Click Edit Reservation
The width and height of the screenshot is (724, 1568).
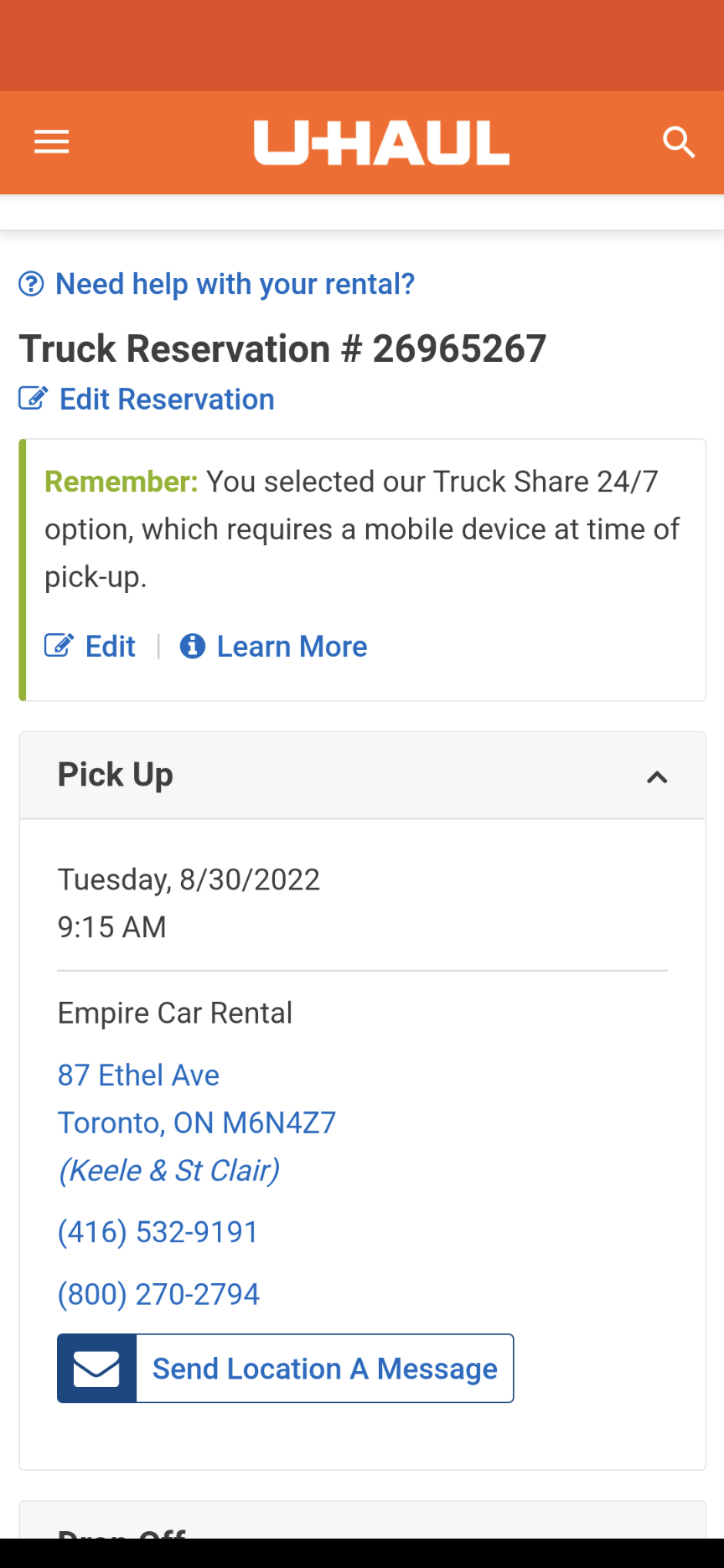pyautogui.click(x=166, y=399)
